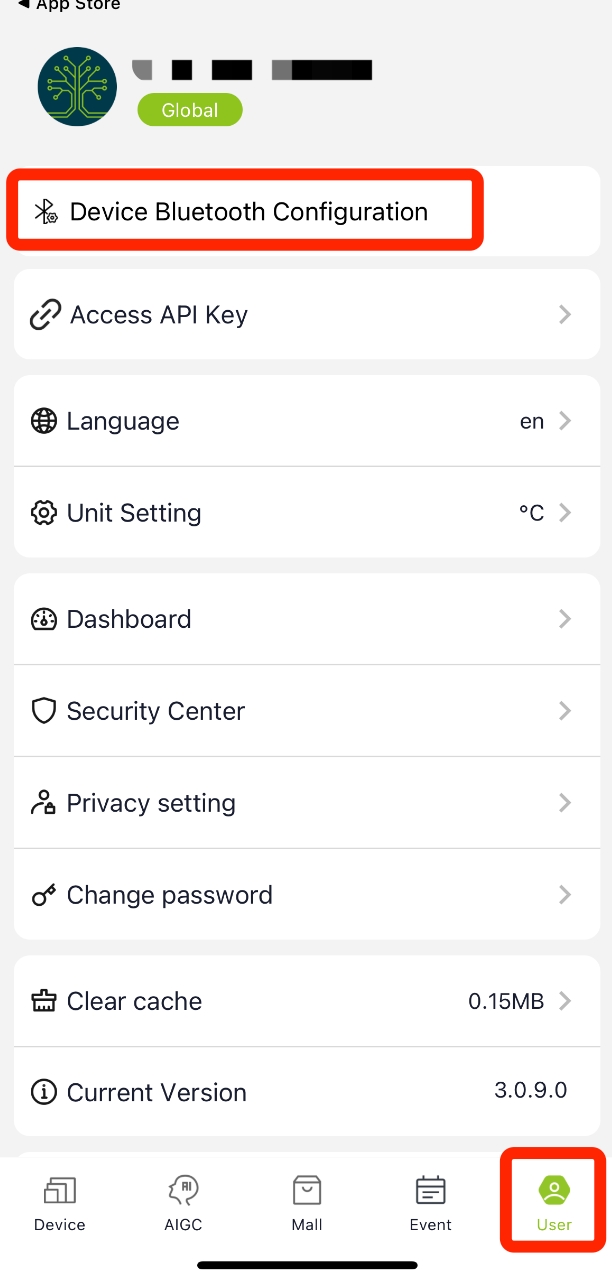Screen dimensions: 612x1280
Task: Open the Access API Key row
Action: coord(306,314)
